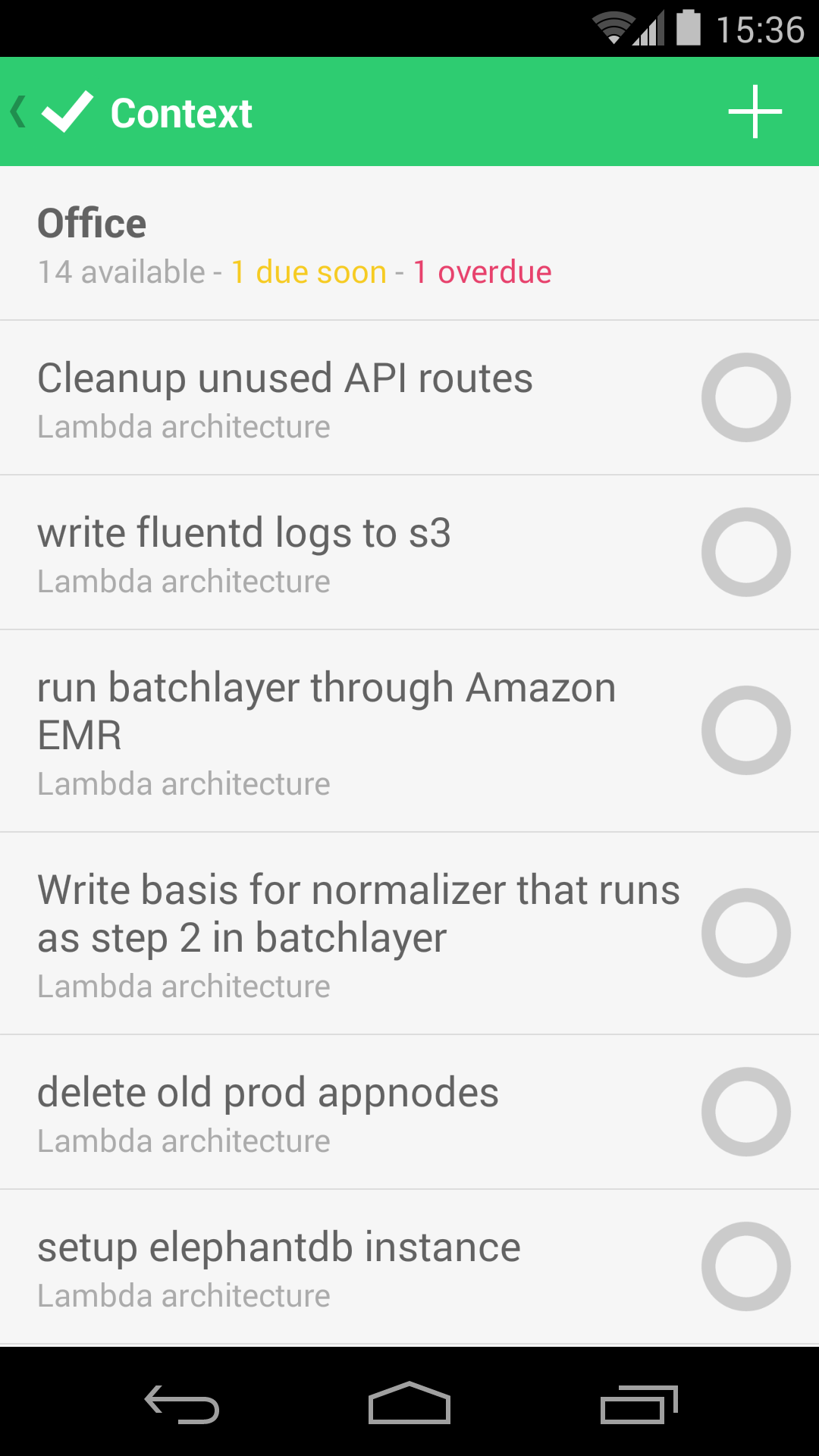819x1456 pixels.
Task: Mark "Cleanup unused API routes" as complete
Action: click(745, 397)
